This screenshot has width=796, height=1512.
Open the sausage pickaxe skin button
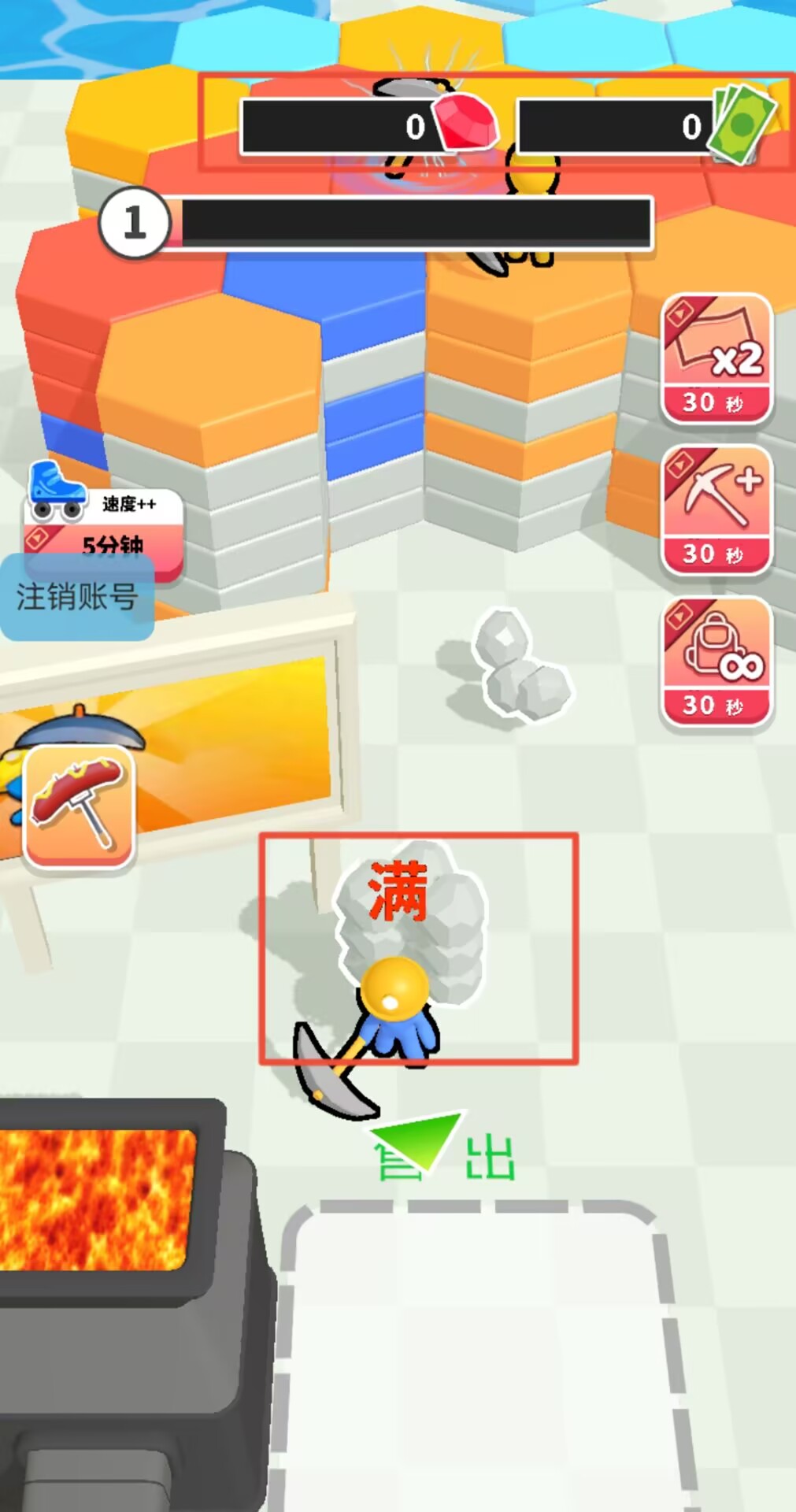pos(79,807)
